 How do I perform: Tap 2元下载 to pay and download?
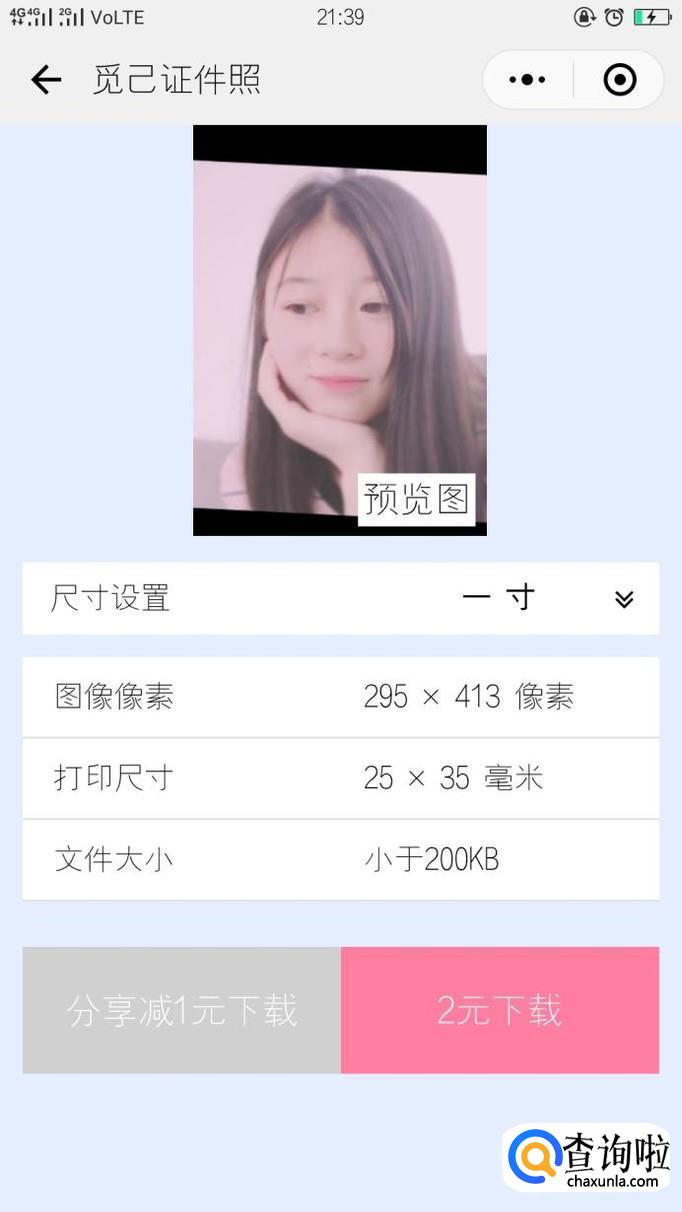click(x=499, y=1010)
